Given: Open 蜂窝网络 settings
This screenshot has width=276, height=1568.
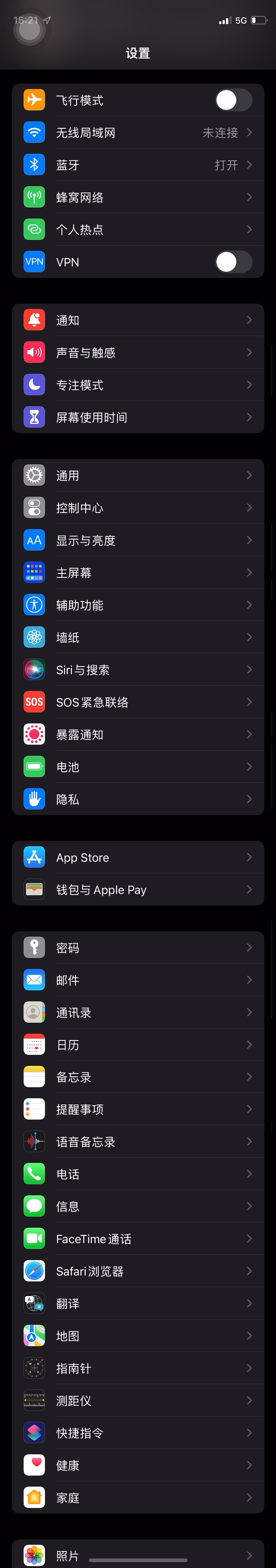Looking at the screenshot, I should (138, 197).
